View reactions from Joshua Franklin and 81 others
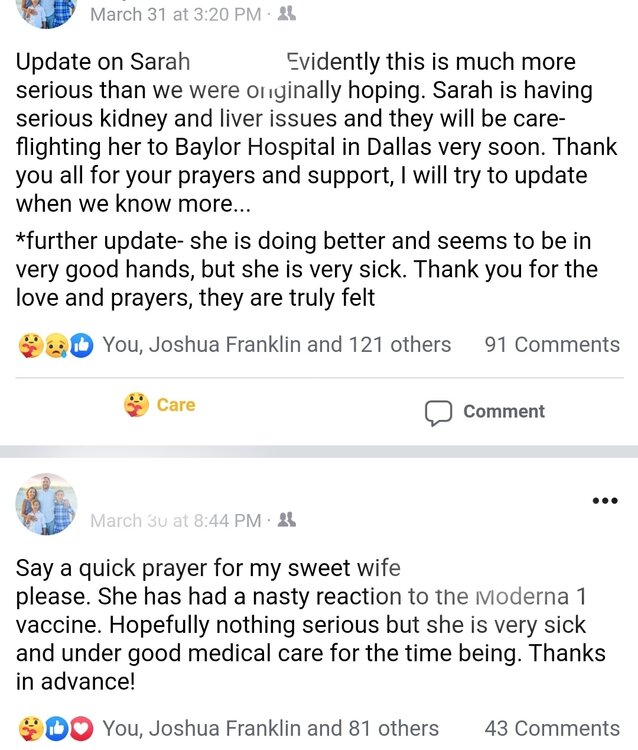The height and width of the screenshot is (750, 638). 270,728
